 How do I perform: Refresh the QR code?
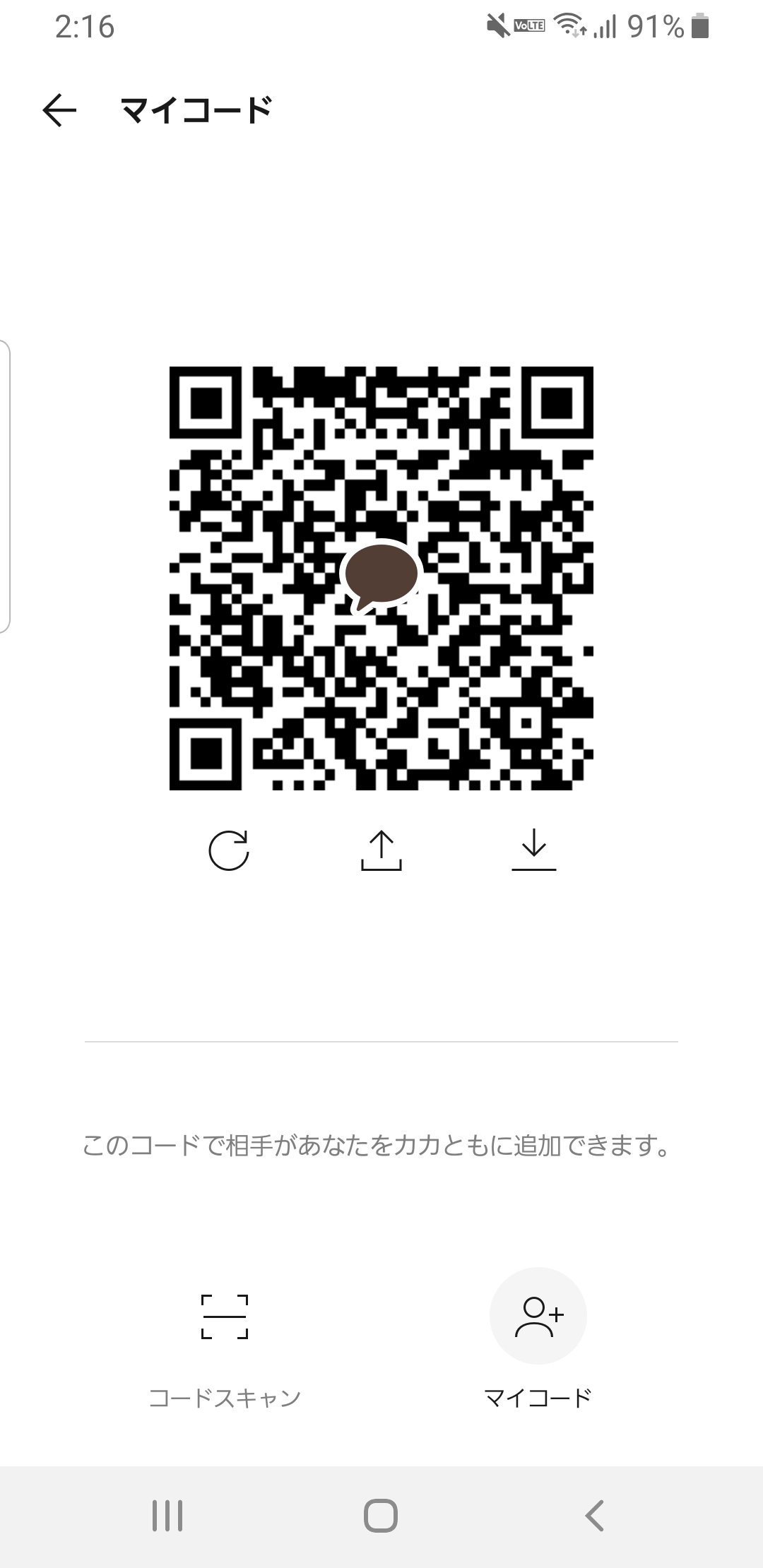pyautogui.click(x=229, y=850)
